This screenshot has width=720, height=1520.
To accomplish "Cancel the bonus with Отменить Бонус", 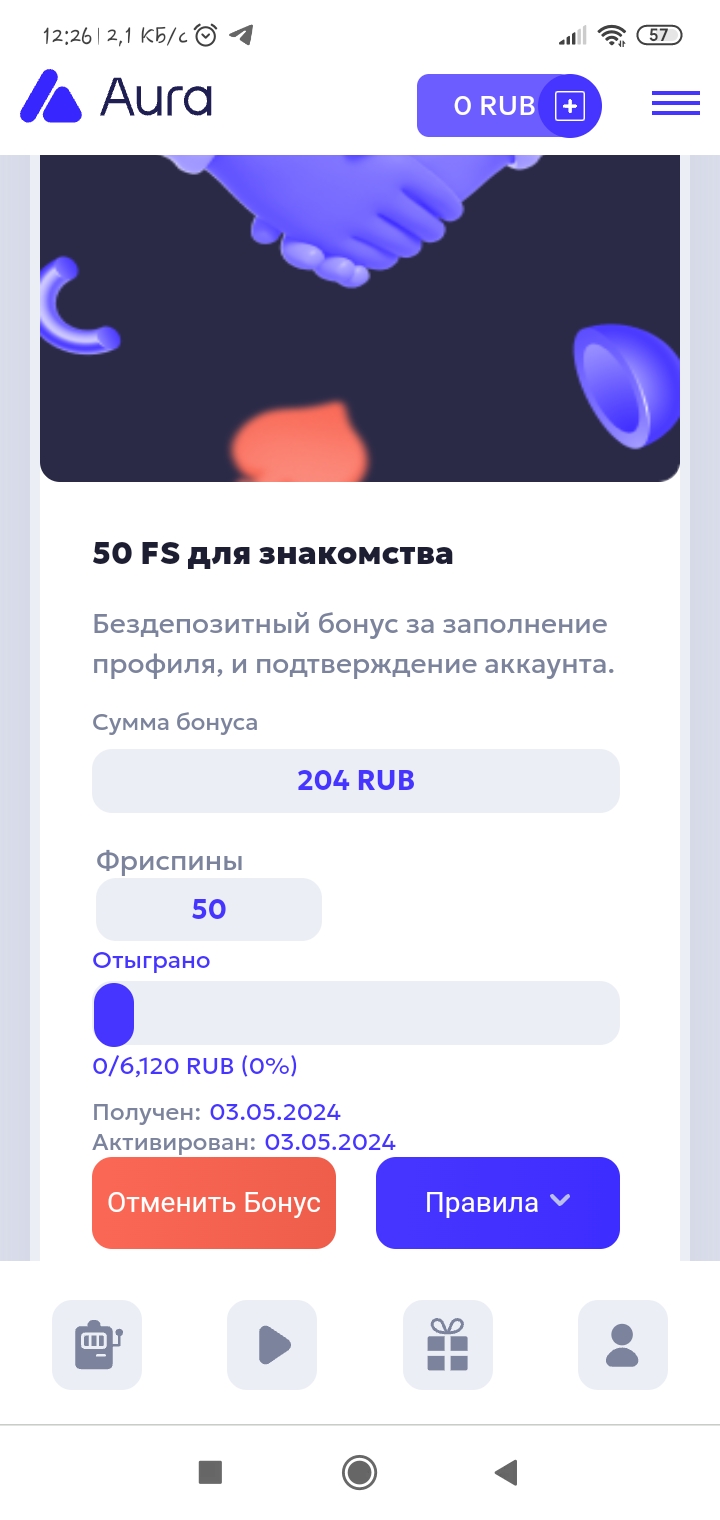I will [x=214, y=1202].
